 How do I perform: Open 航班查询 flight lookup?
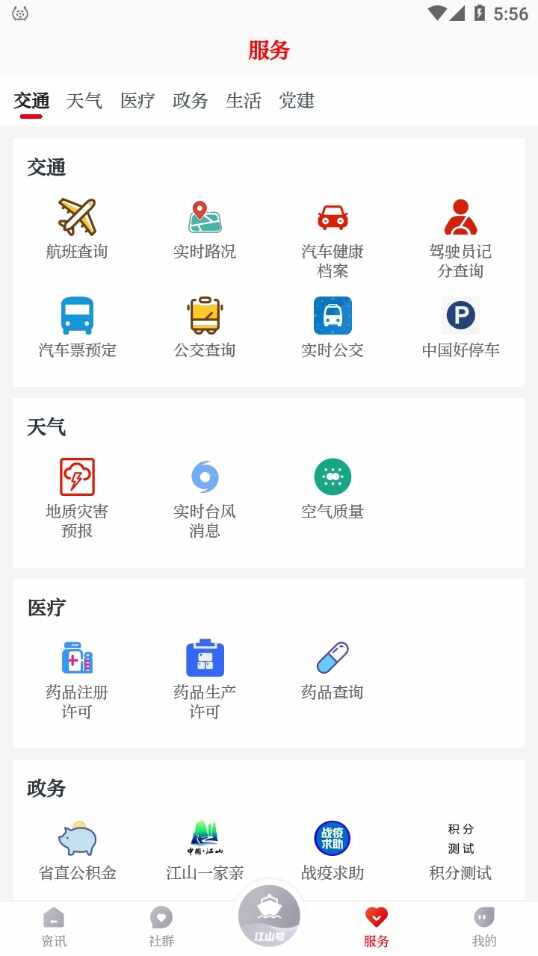pyautogui.click(x=77, y=229)
